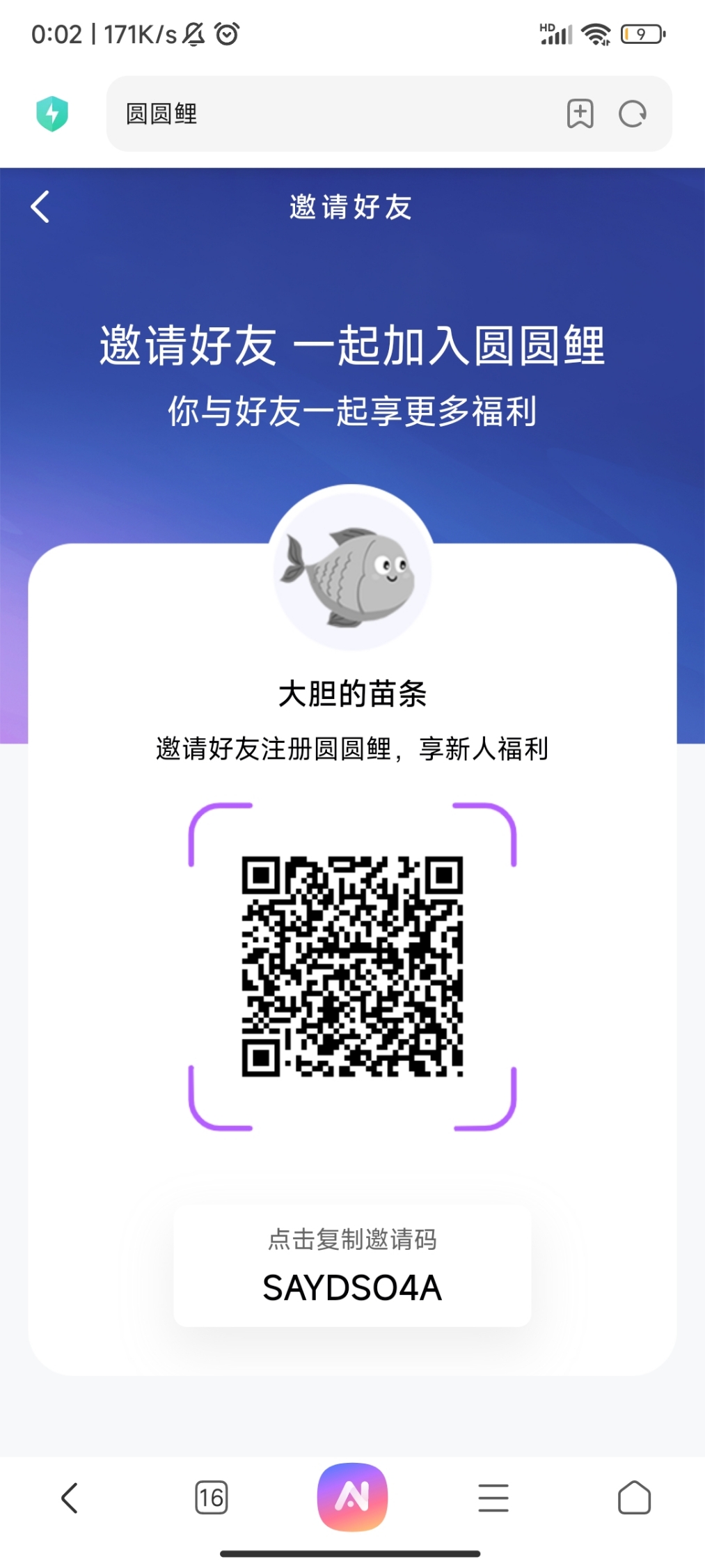Screen dimensions: 705x1568
Task: Launch the AI assistant button
Action: pos(352,1497)
